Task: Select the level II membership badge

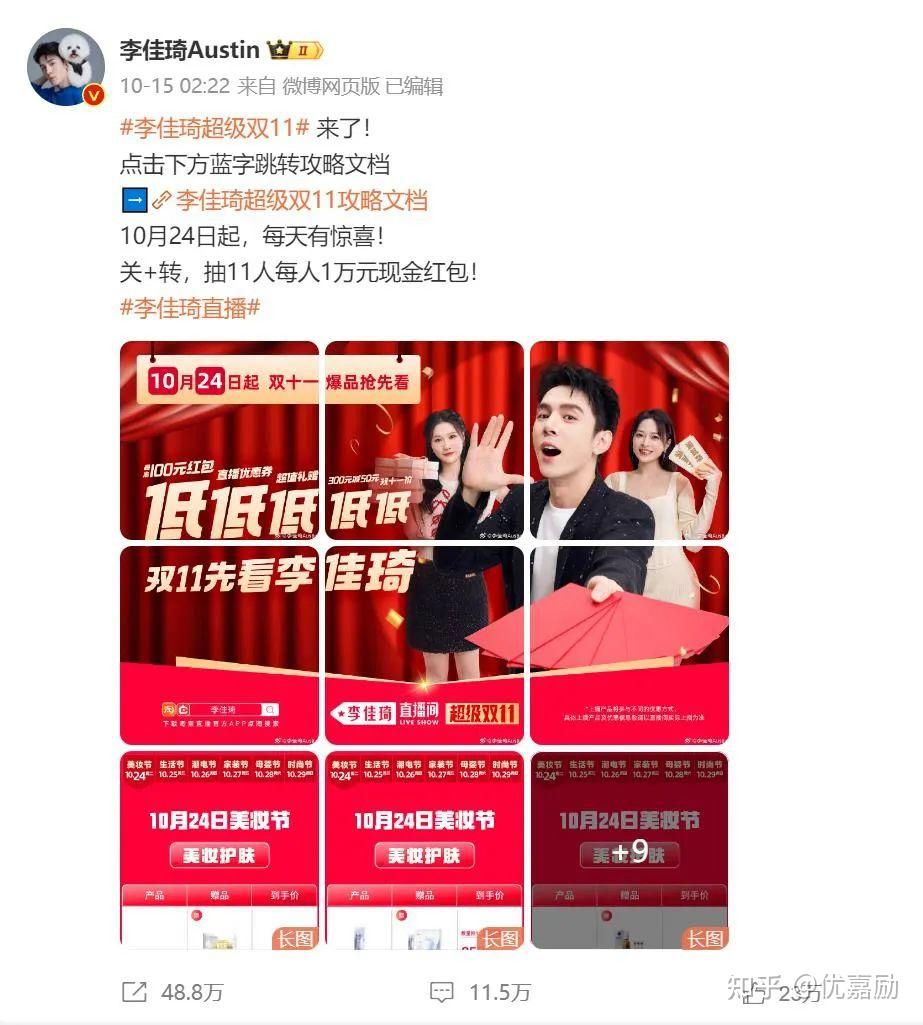Action: [x=305, y=48]
